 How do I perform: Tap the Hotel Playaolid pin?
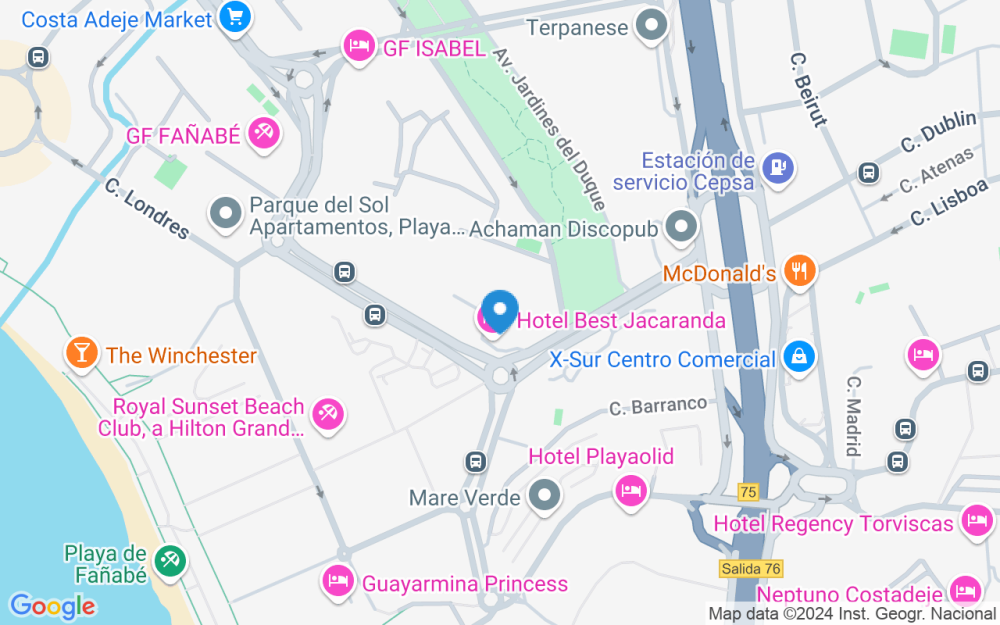[630, 491]
